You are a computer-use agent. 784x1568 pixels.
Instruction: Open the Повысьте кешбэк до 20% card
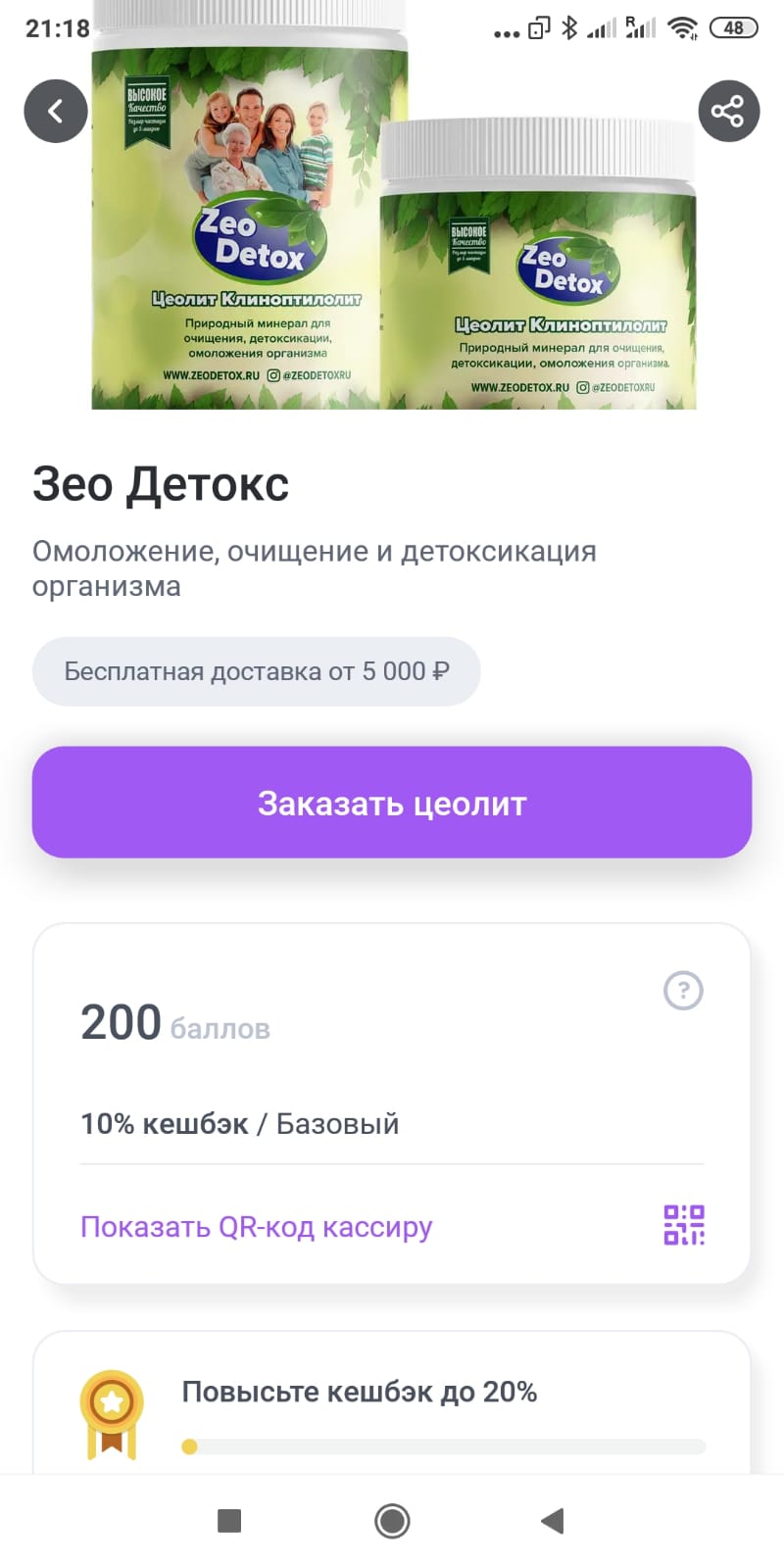pos(392,1402)
